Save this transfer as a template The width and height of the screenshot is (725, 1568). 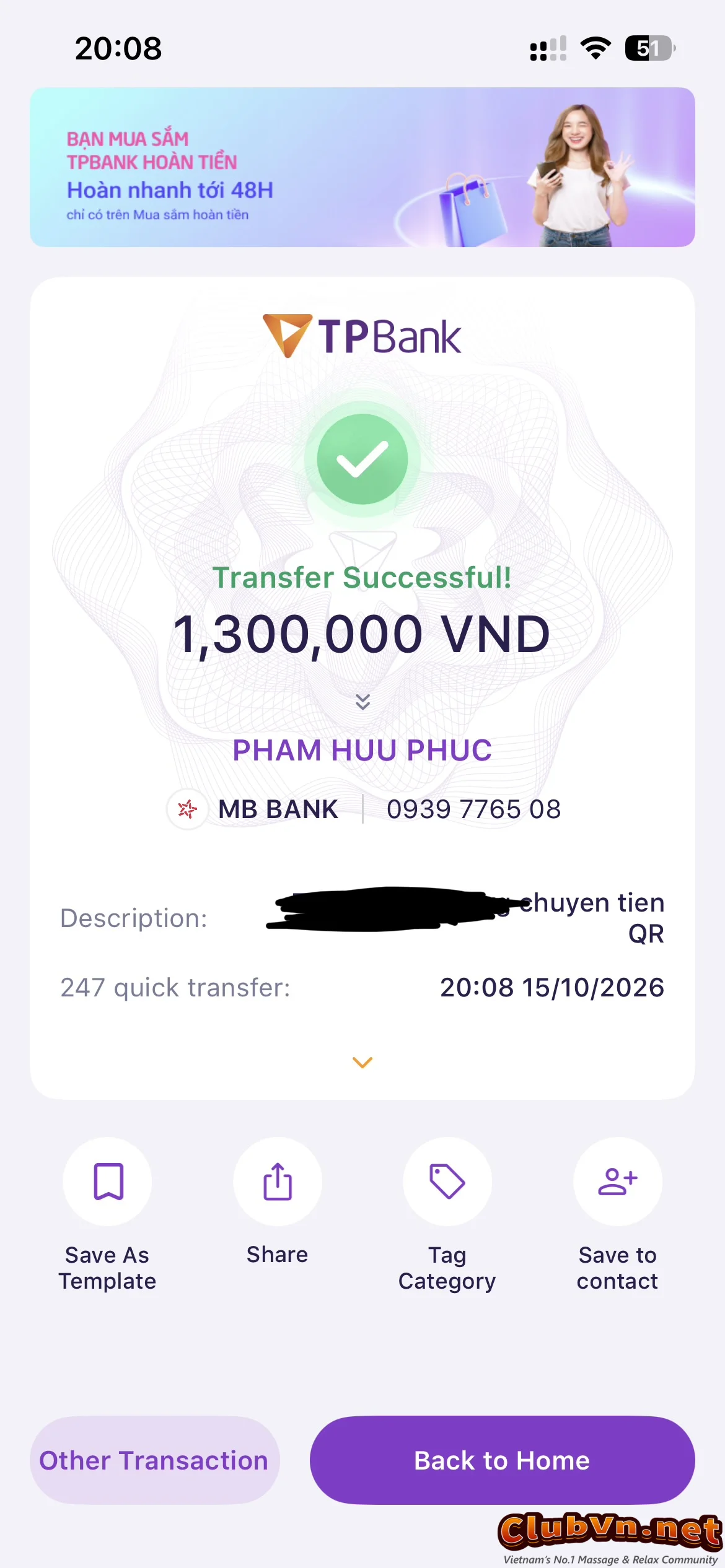107,1182
